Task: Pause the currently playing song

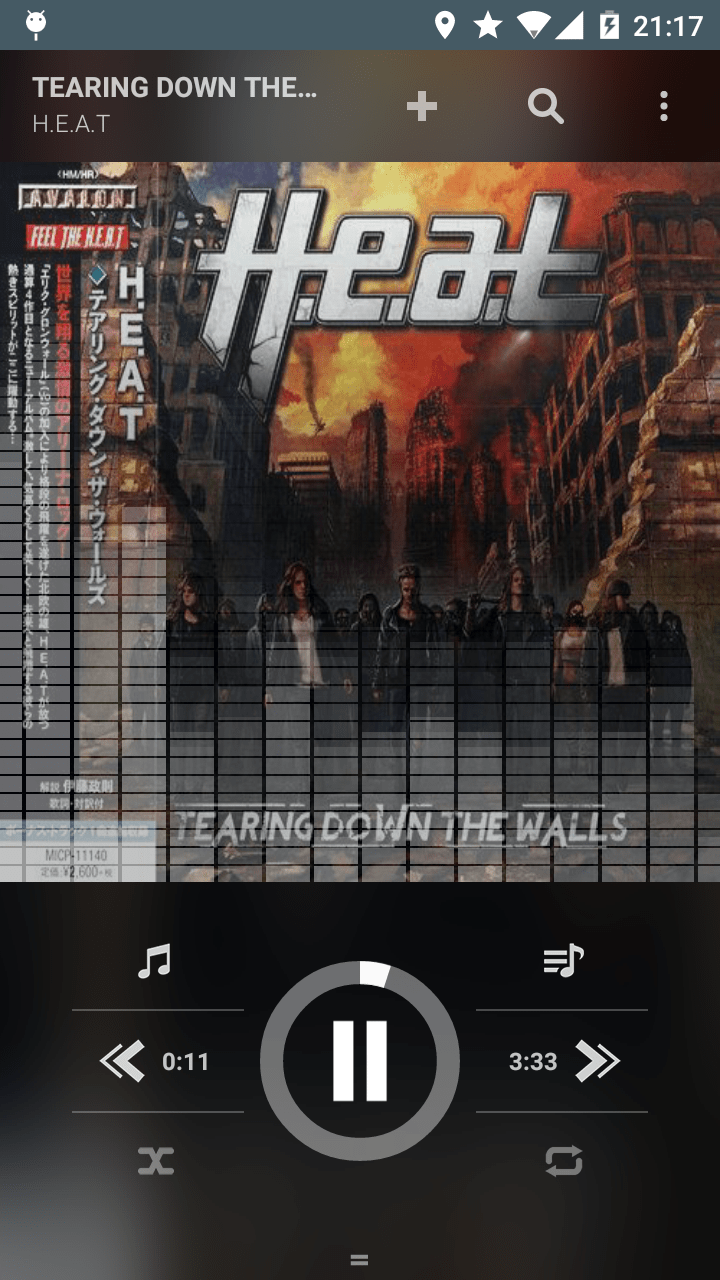Action: click(360, 1061)
